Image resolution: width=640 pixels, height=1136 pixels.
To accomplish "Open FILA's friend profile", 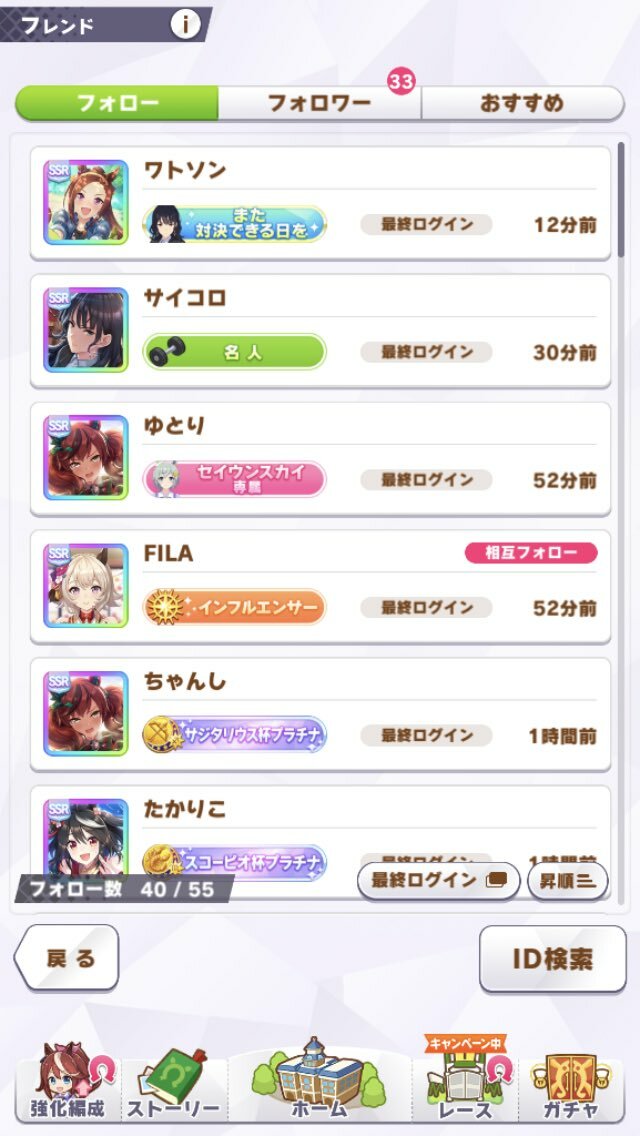I will click(320, 587).
